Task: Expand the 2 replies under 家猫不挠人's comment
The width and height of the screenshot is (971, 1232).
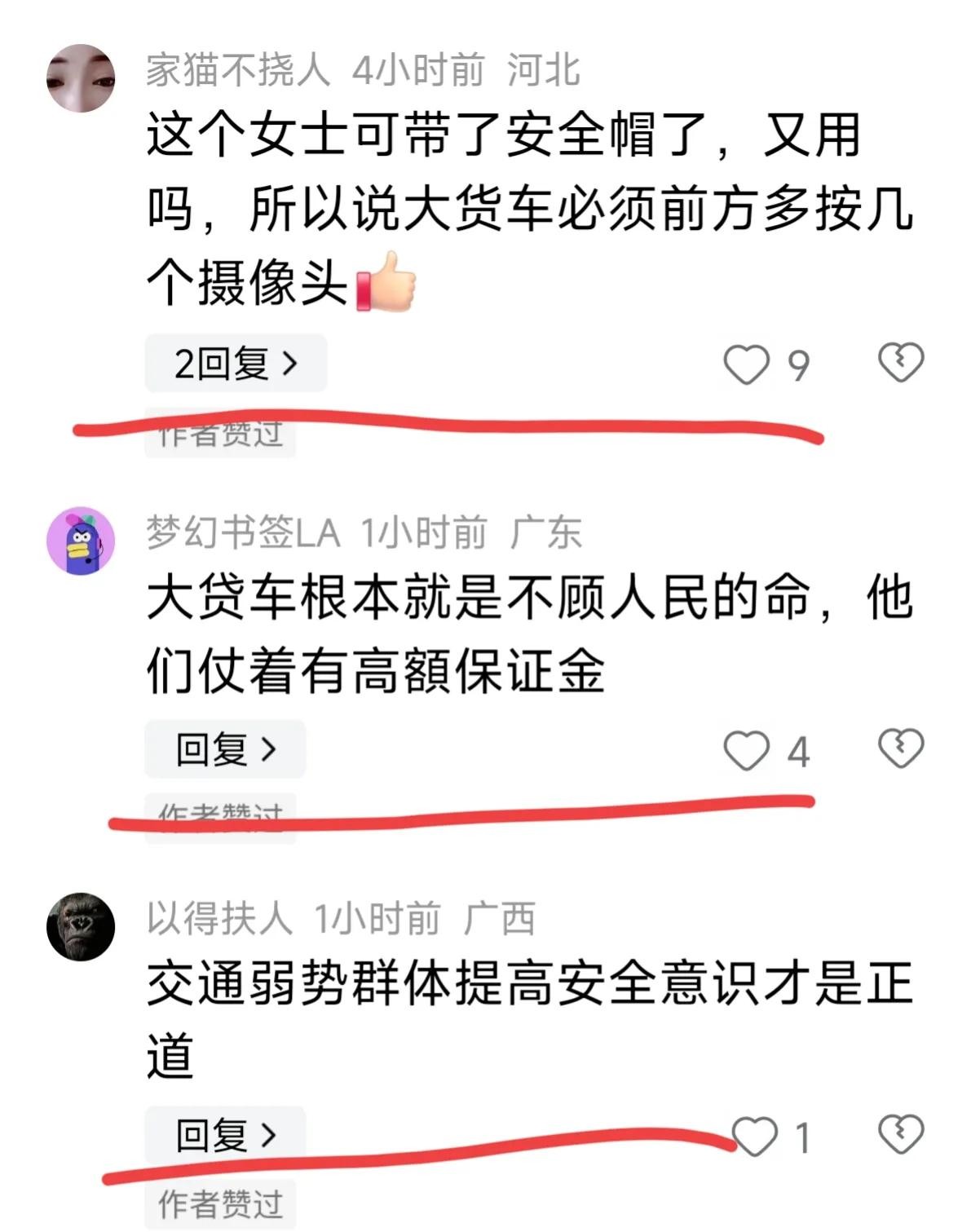Action: tap(236, 364)
